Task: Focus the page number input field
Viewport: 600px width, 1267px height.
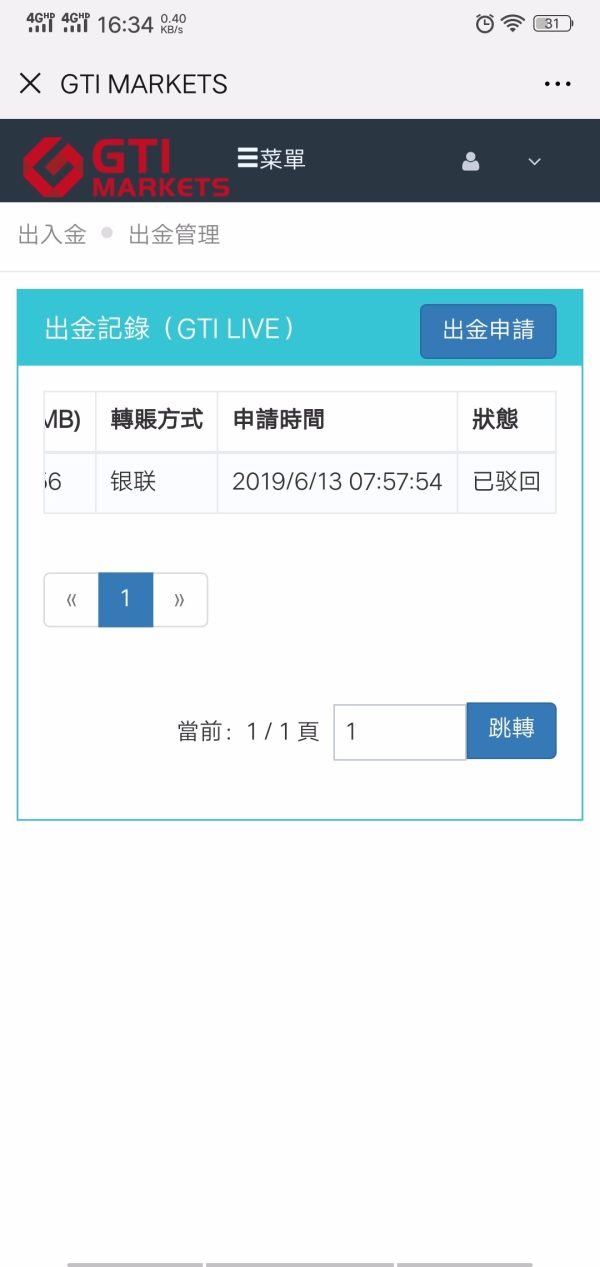Action: click(399, 732)
